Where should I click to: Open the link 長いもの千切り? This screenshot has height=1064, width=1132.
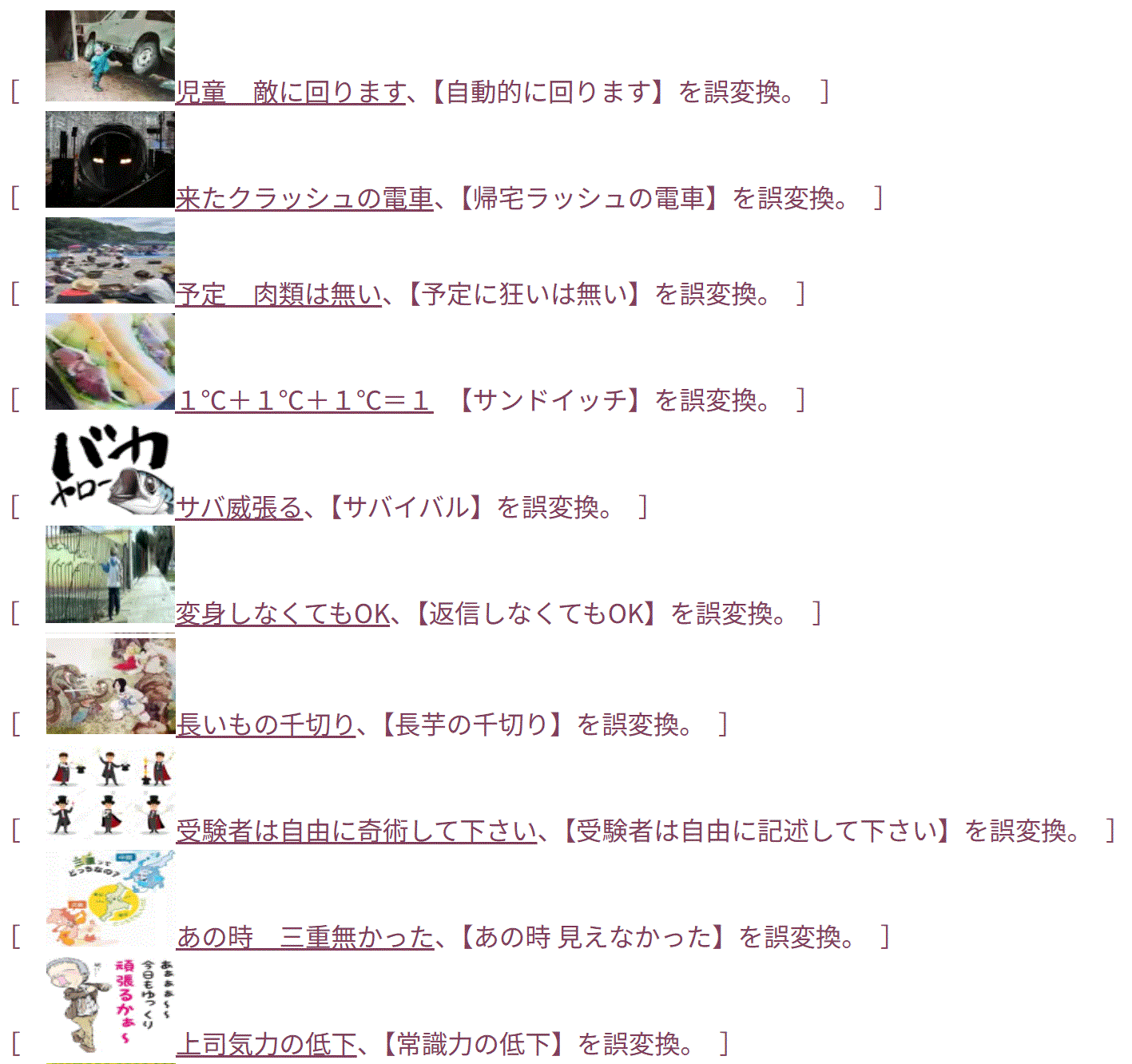tap(265, 725)
